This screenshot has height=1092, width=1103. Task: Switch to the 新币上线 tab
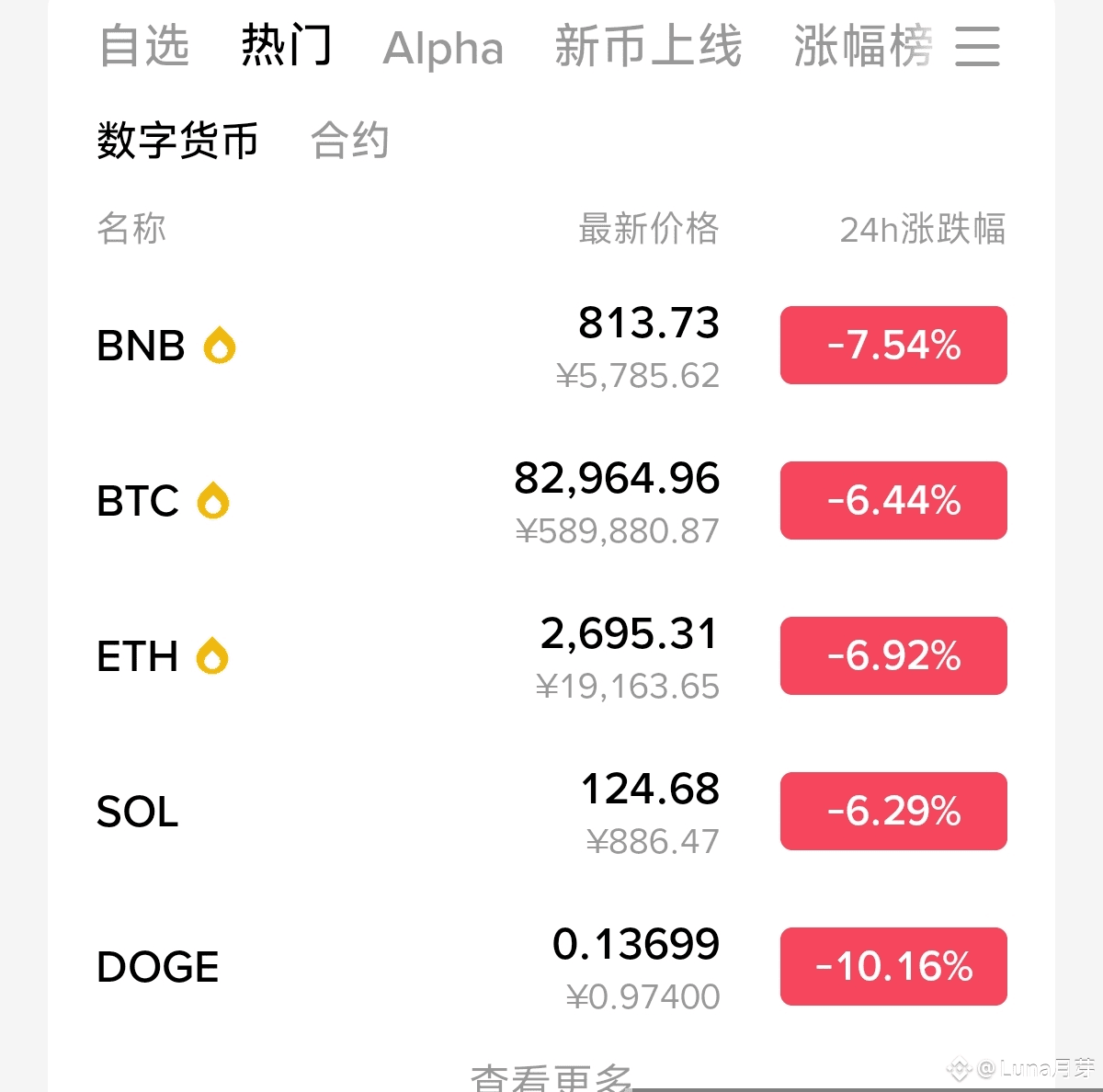[x=648, y=46]
